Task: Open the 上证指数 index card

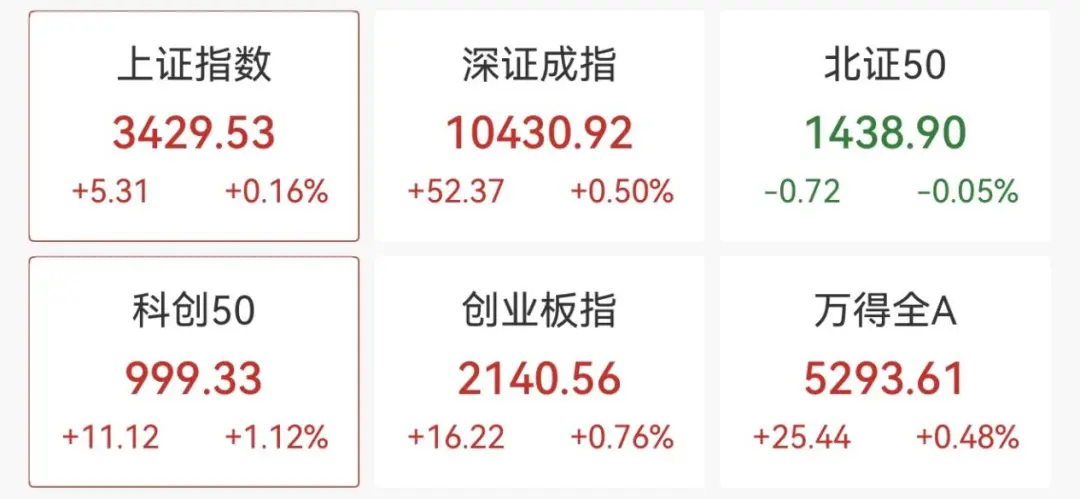Action: click(x=193, y=126)
